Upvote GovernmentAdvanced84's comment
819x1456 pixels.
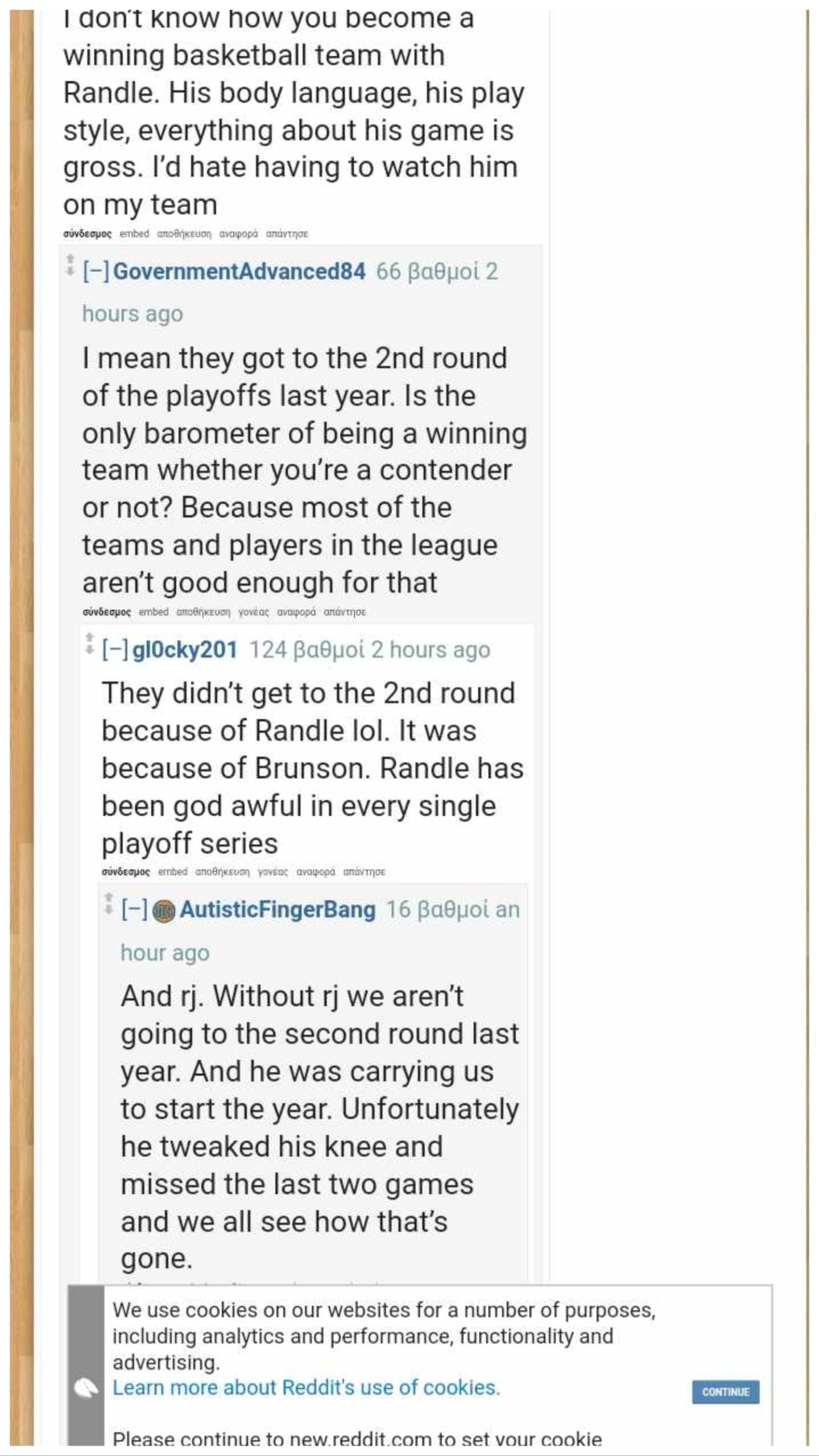[71, 259]
